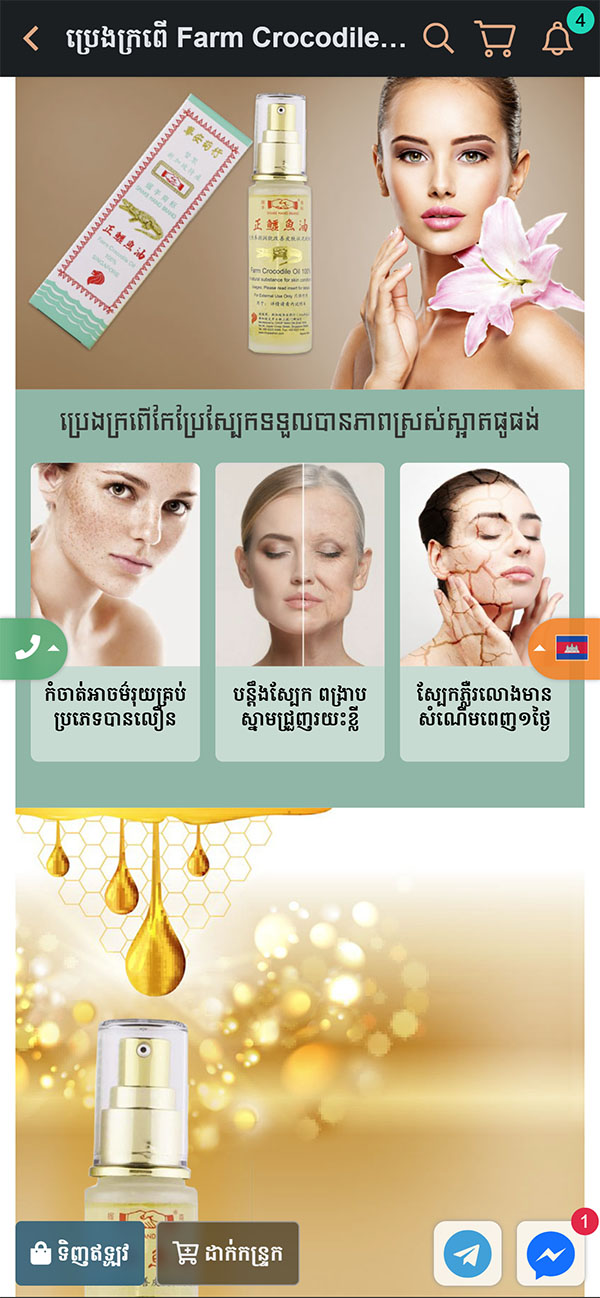The height and width of the screenshot is (1298, 600).
Task: Open Messenger chat
Action: [550, 1253]
